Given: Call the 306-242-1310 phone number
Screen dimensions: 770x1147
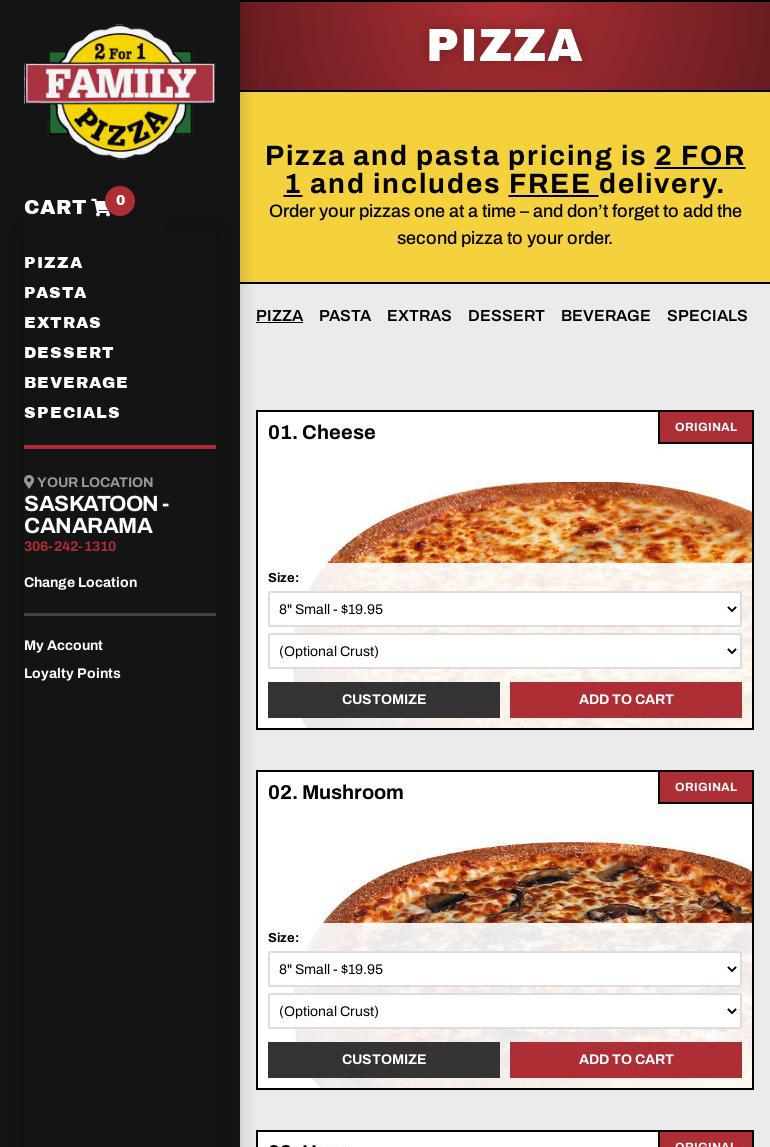Looking at the screenshot, I should pos(70,546).
